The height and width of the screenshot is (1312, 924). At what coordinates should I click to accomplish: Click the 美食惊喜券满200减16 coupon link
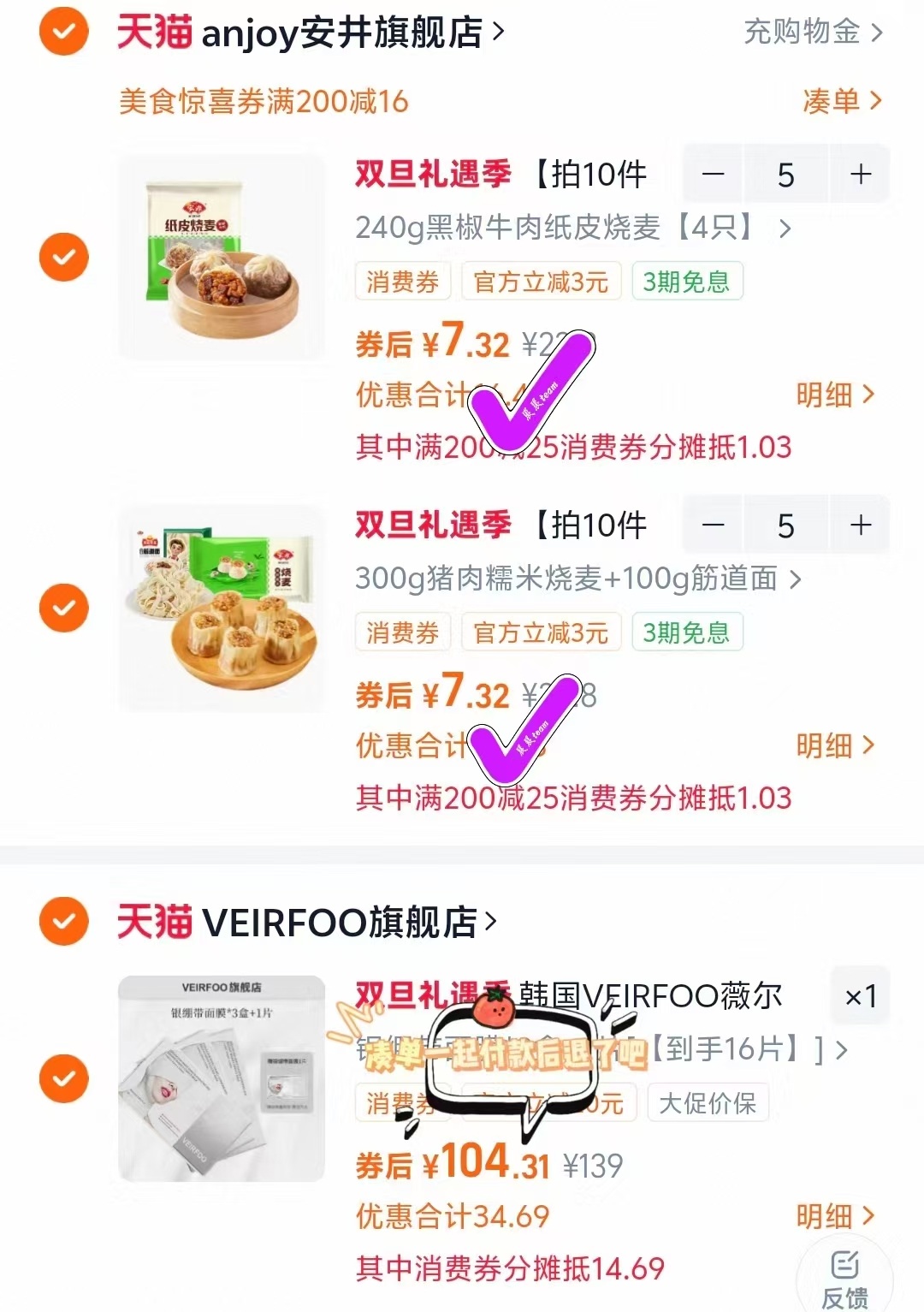(264, 101)
